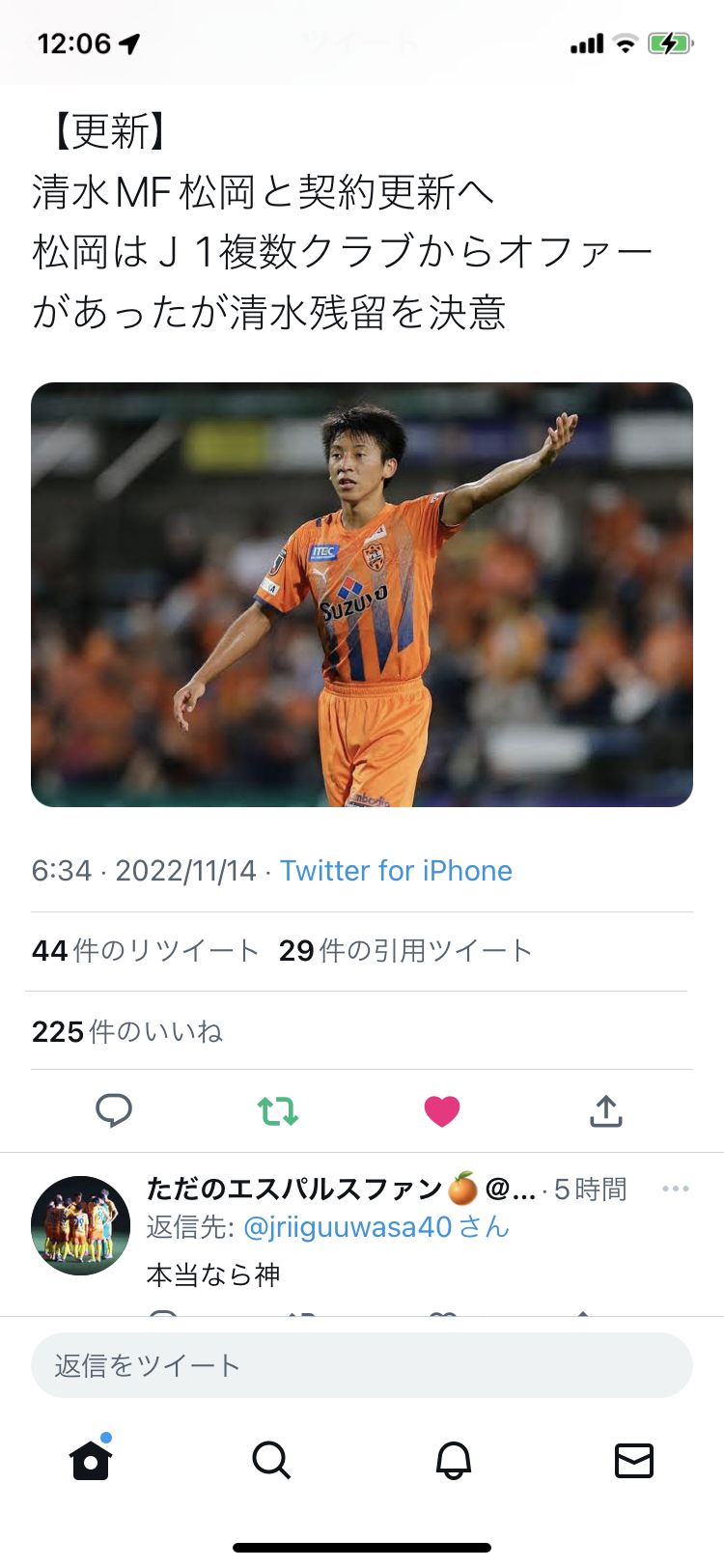The height and width of the screenshot is (1568, 724).
Task: Open the @jriiguuwasa40 mention link
Action: click(348, 1227)
